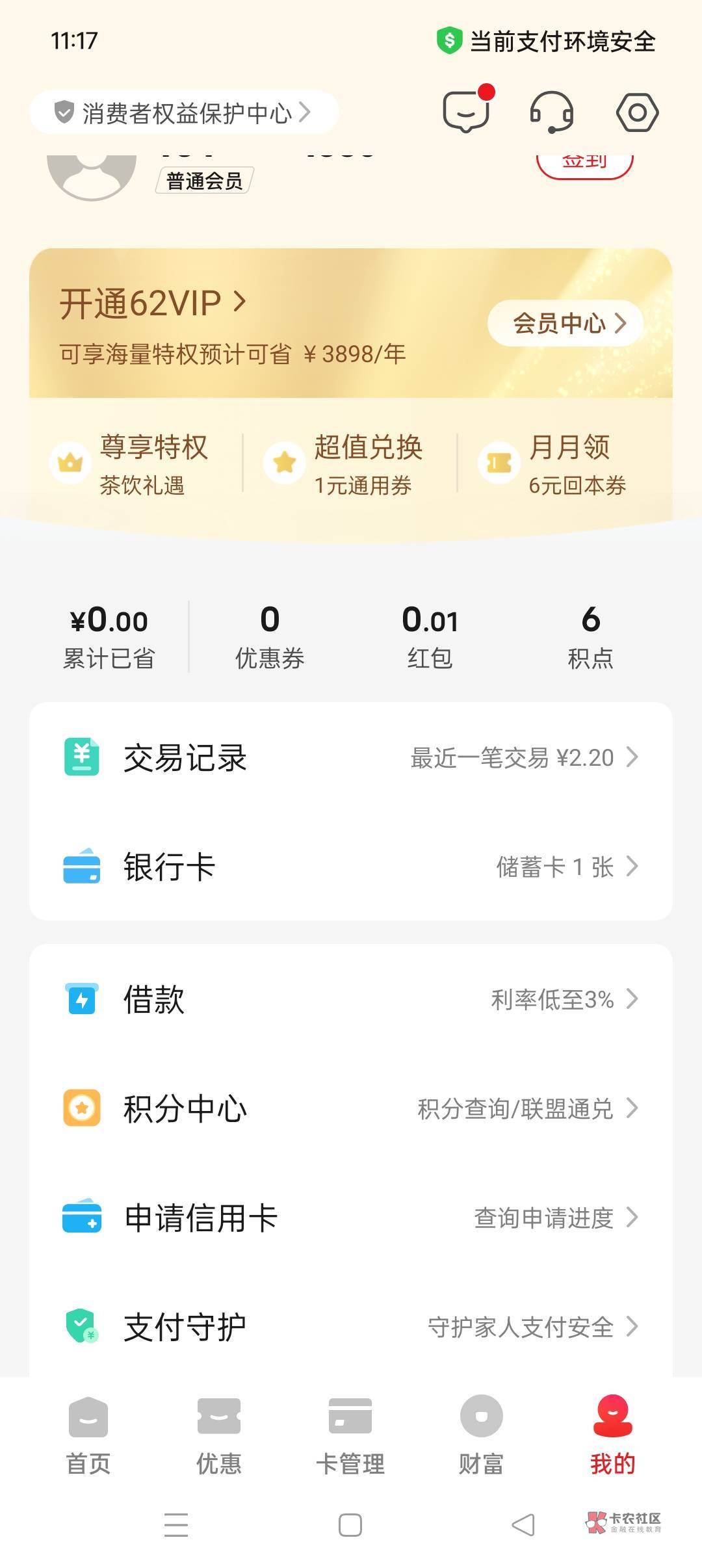Contact customer service via headset icon
Image resolution: width=702 pixels, height=1568 pixels.
pyautogui.click(x=551, y=112)
